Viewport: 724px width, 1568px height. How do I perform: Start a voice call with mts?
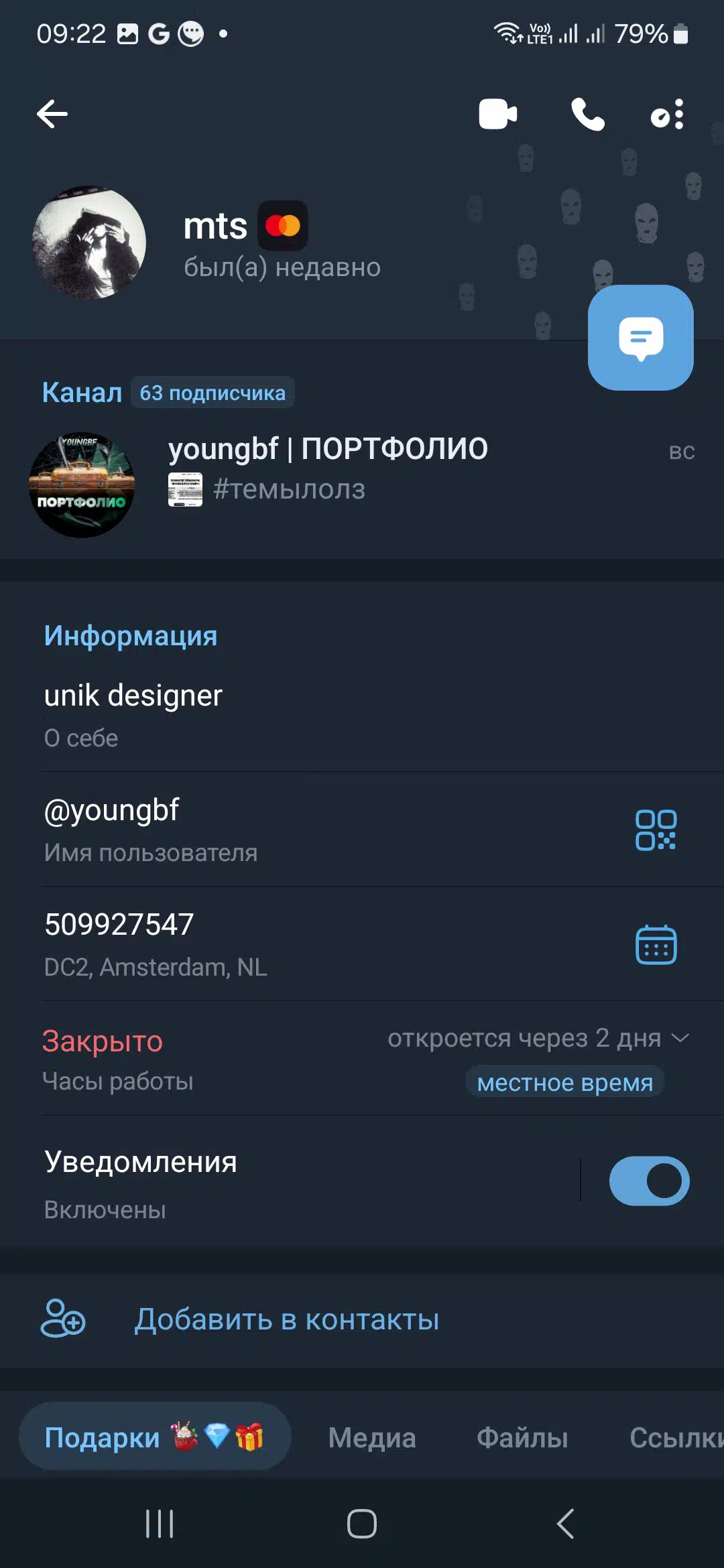pyautogui.click(x=588, y=114)
